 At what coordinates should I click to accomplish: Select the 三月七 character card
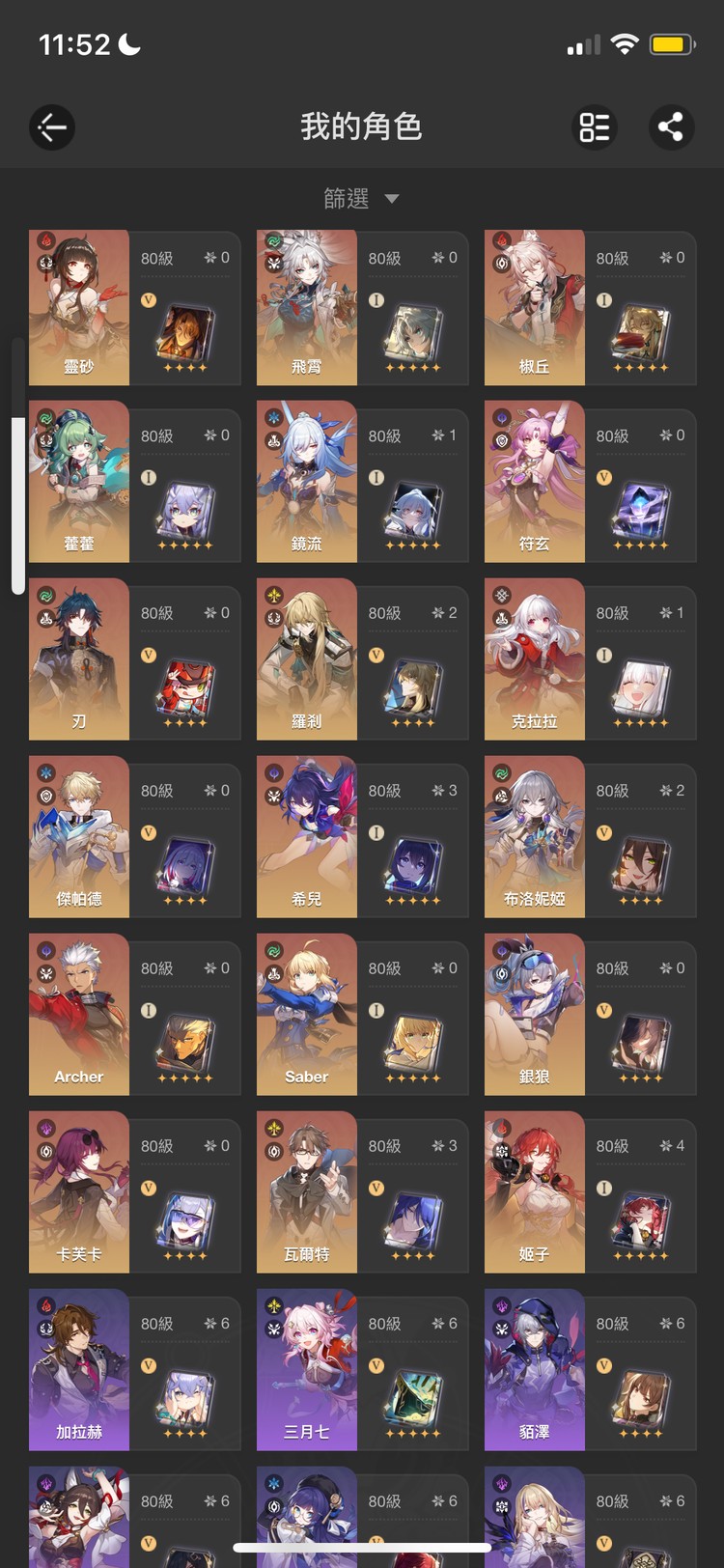tap(362, 1370)
